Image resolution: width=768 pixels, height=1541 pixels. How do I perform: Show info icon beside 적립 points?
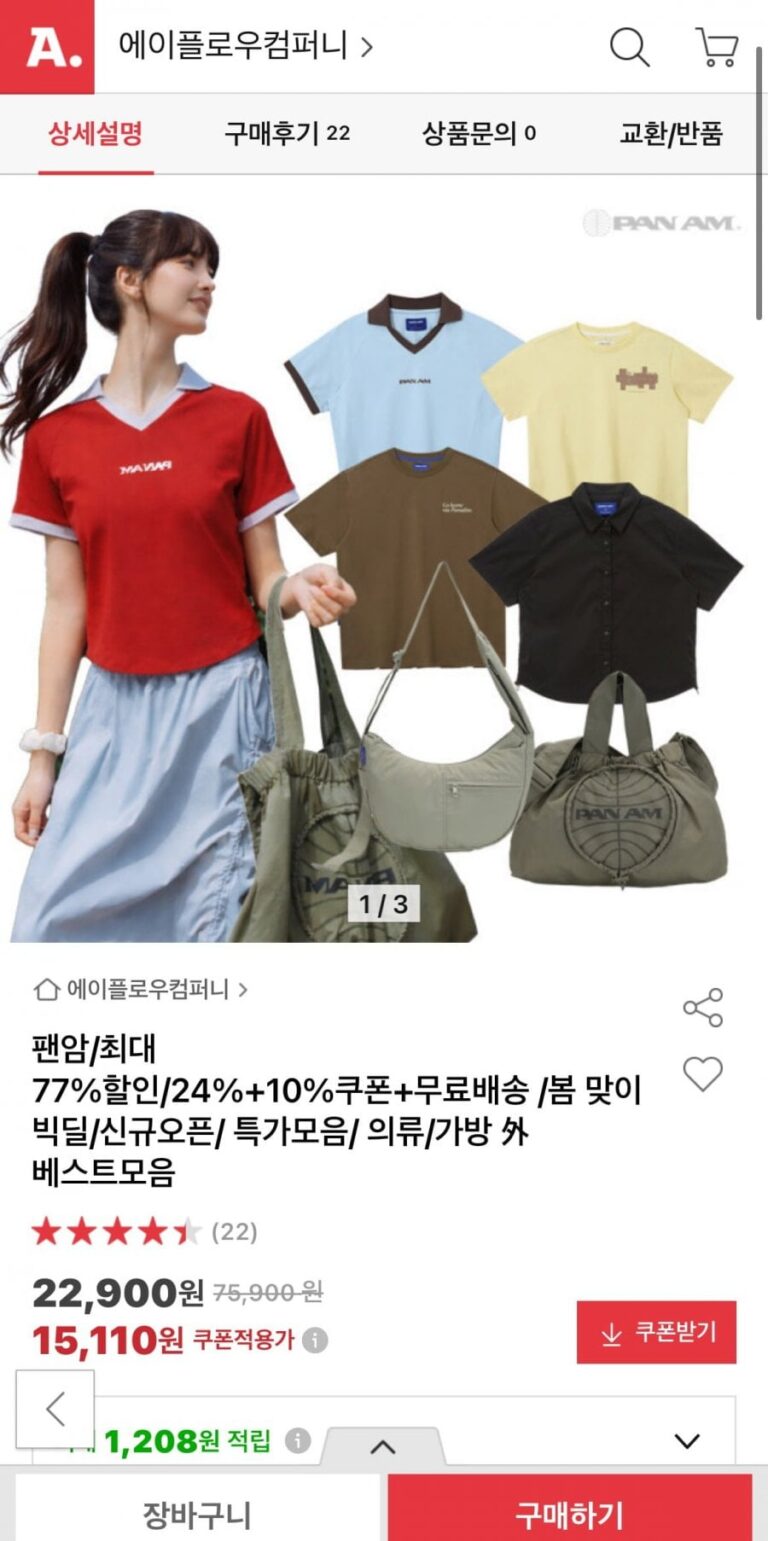(297, 1441)
